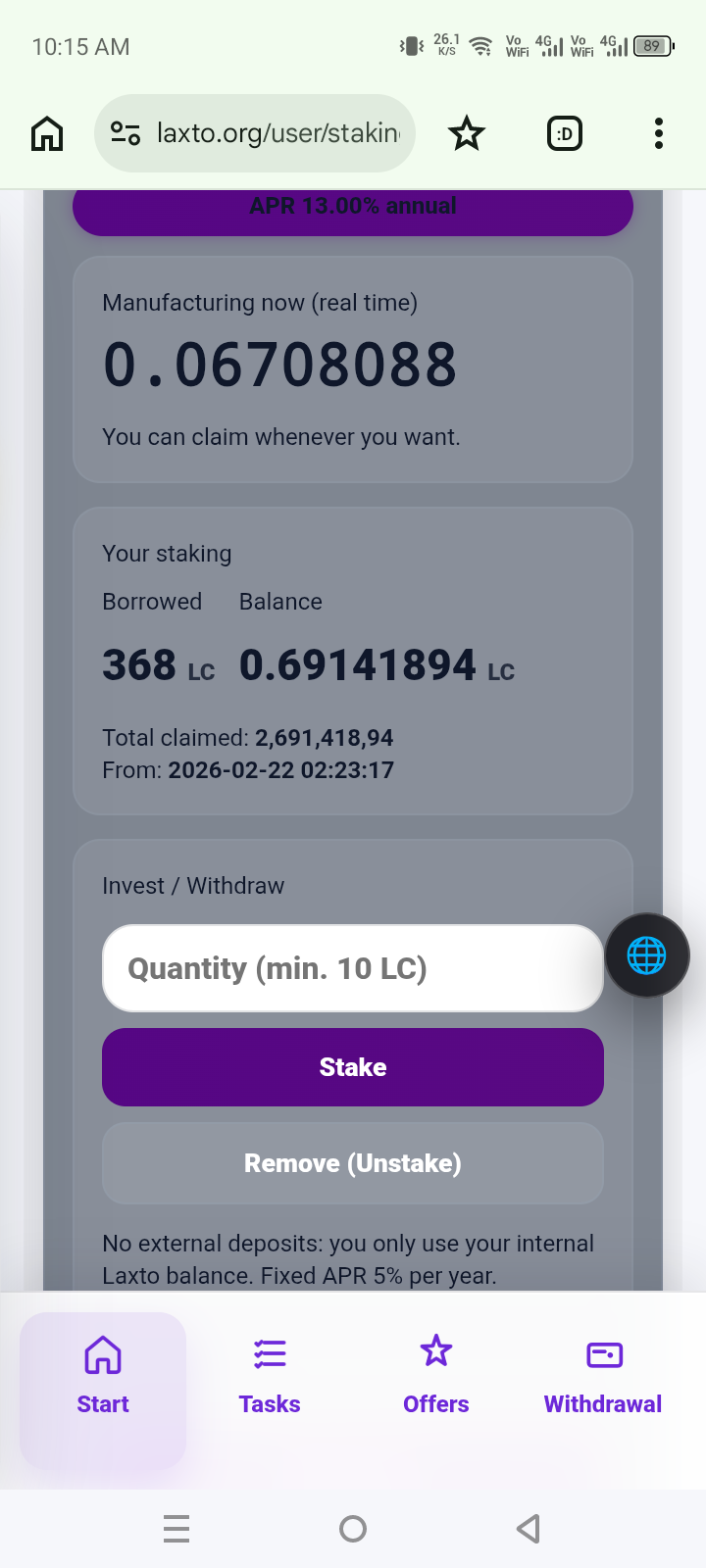Open the floating globe language button
The height and width of the screenshot is (1568, 706).
(646, 955)
